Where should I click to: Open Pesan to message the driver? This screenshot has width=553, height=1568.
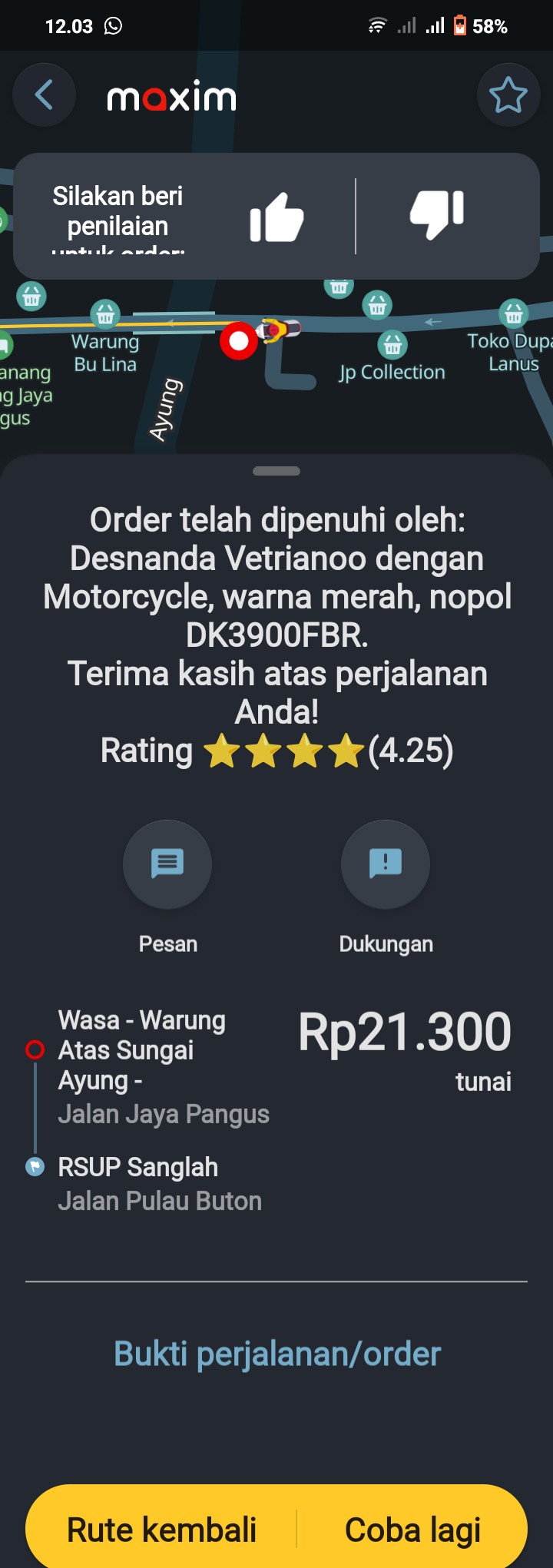click(x=167, y=864)
